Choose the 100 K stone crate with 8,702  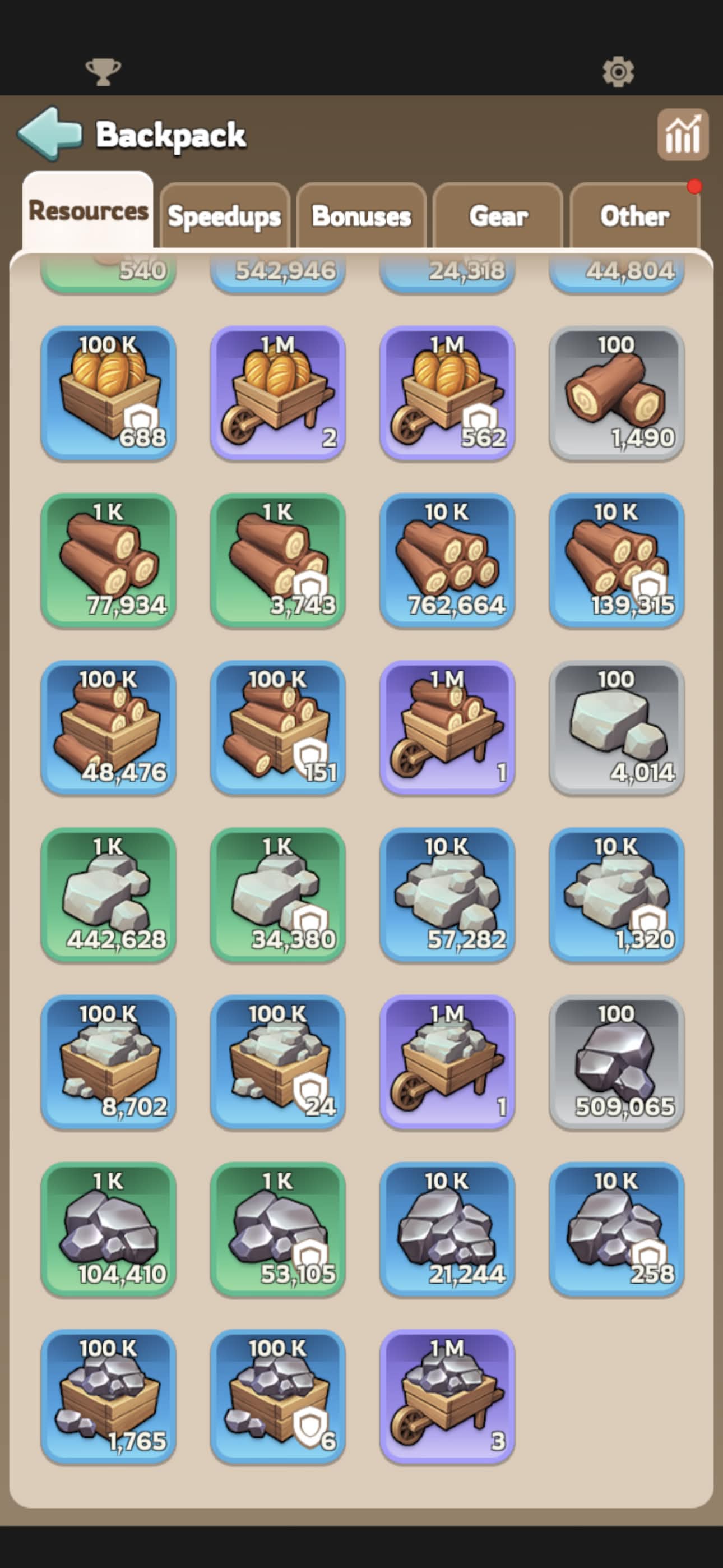pyautogui.click(x=108, y=1062)
